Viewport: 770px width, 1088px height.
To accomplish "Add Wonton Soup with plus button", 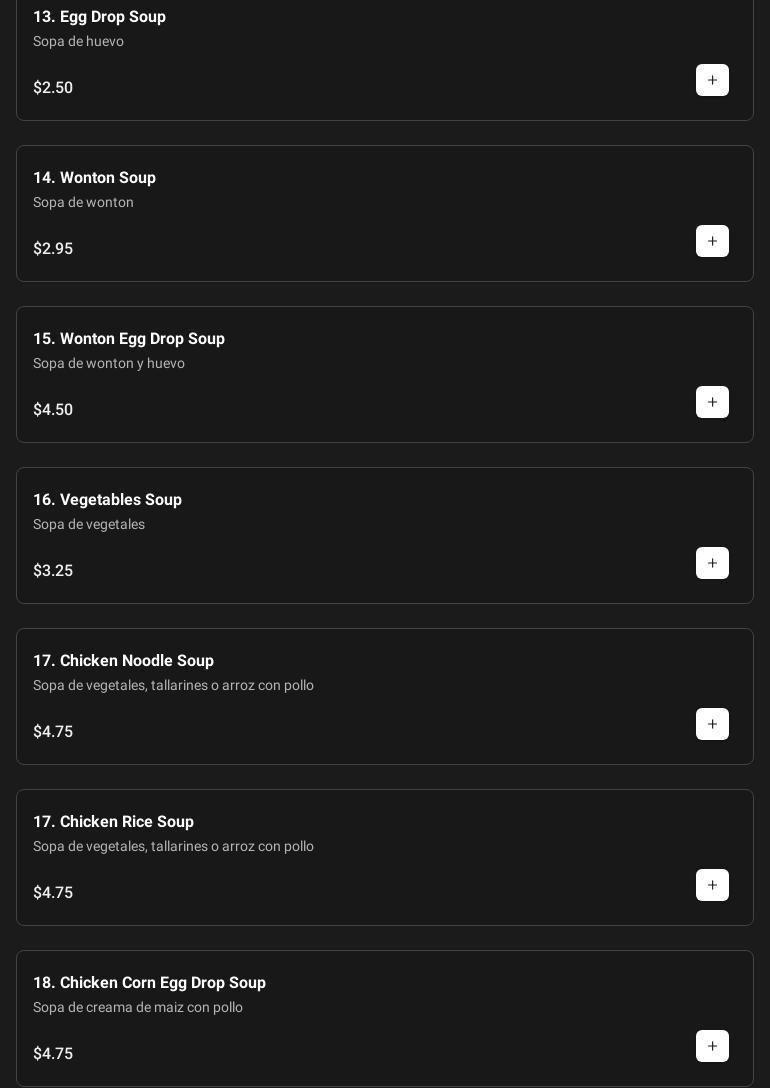I will coord(712,241).
